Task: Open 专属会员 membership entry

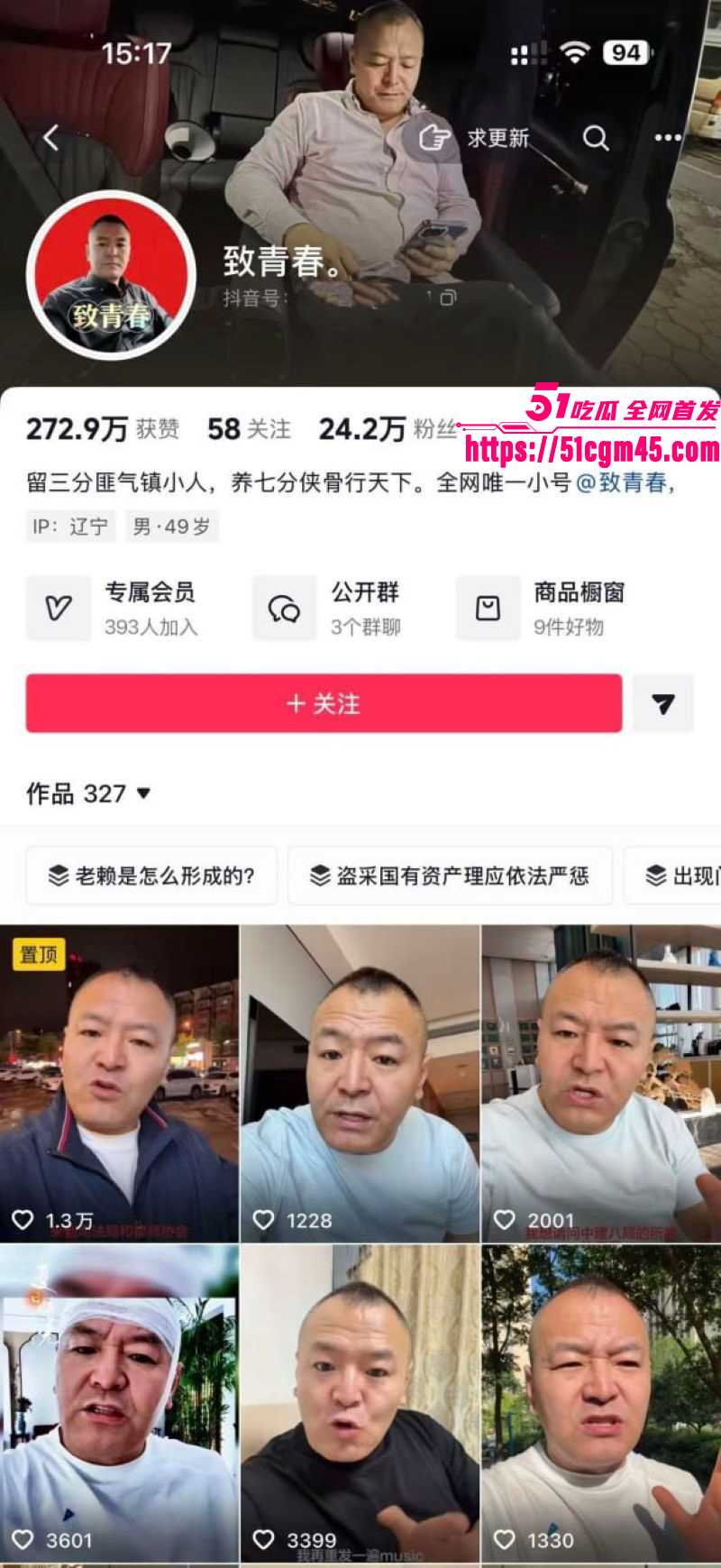Action: click(114, 608)
